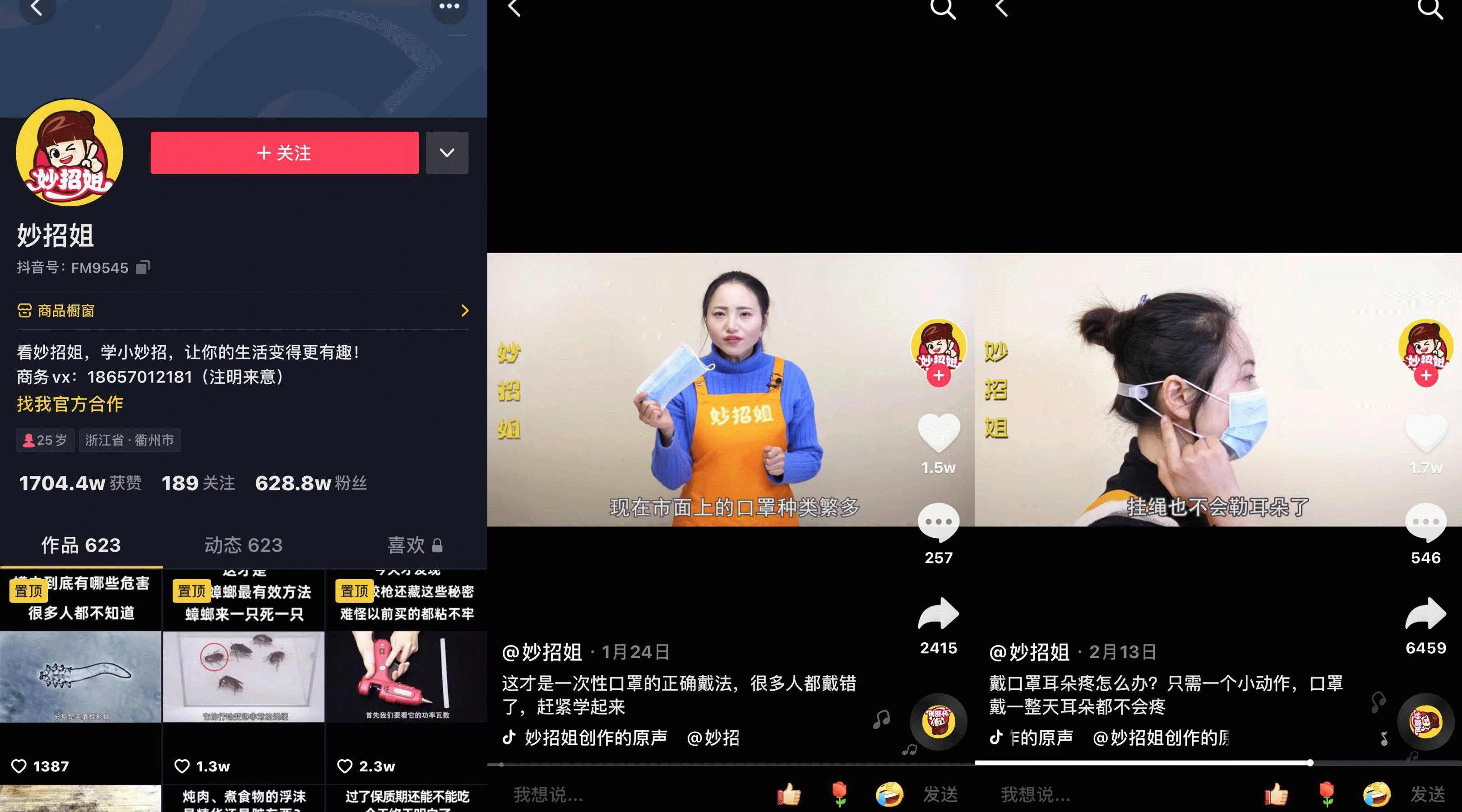This screenshot has width=1462, height=812.
Task: Open the pinned glue gun video with 2.3w likes
Action: coord(407,675)
